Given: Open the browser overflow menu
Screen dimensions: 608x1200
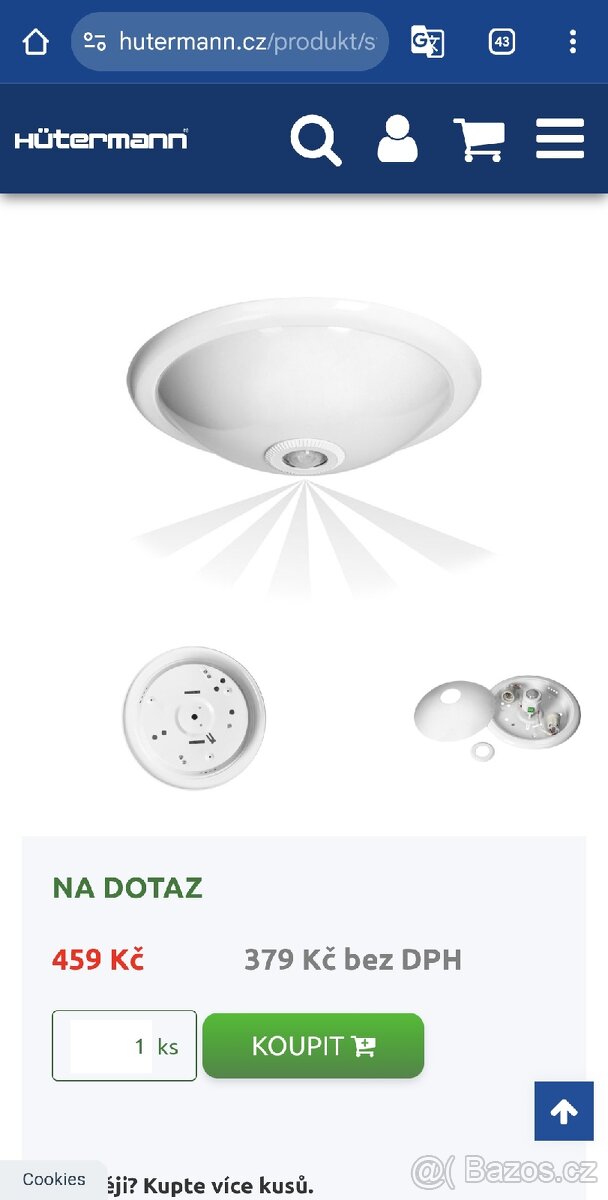Looking at the screenshot, I should tap(572, 41).
